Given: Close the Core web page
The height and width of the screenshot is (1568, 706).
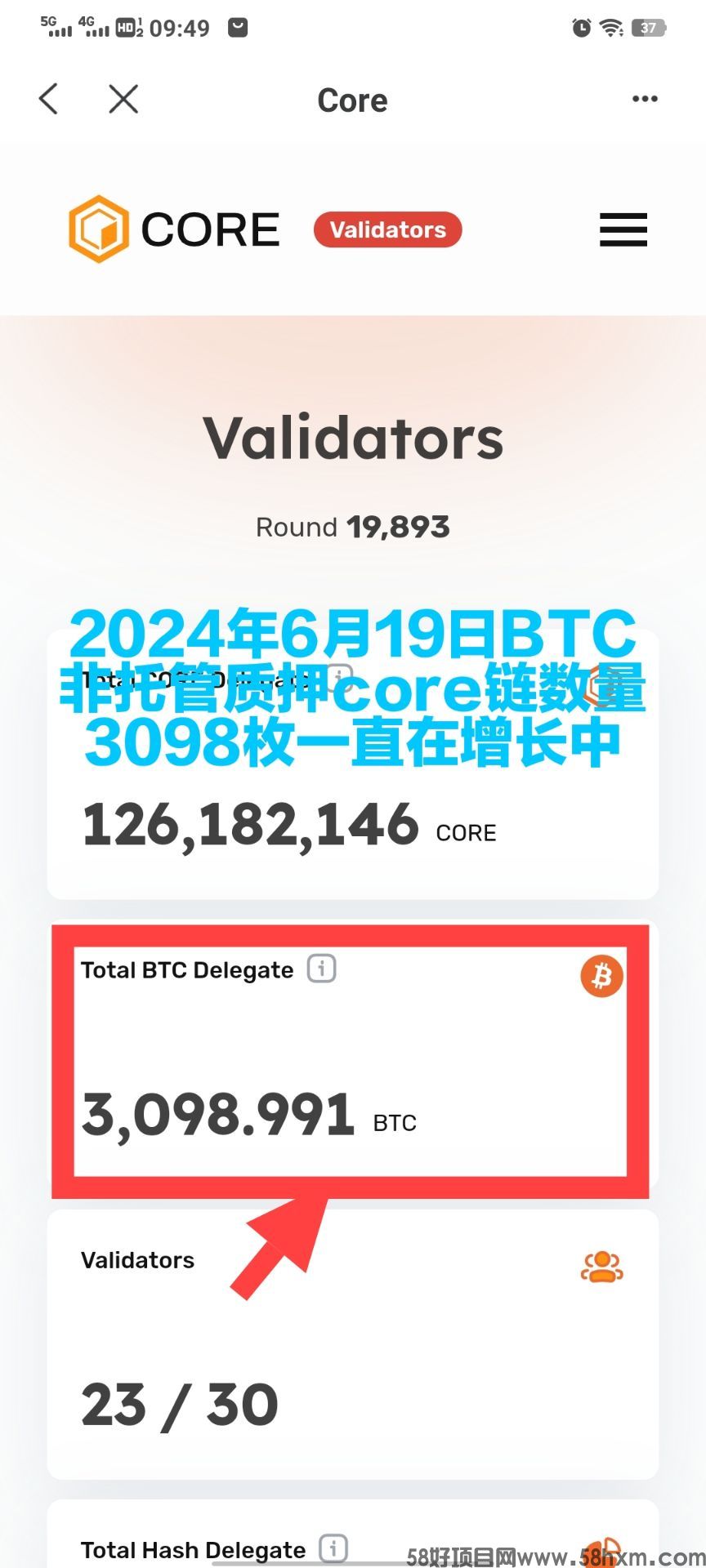Looking at the screenshot, I should pos(123,99).
